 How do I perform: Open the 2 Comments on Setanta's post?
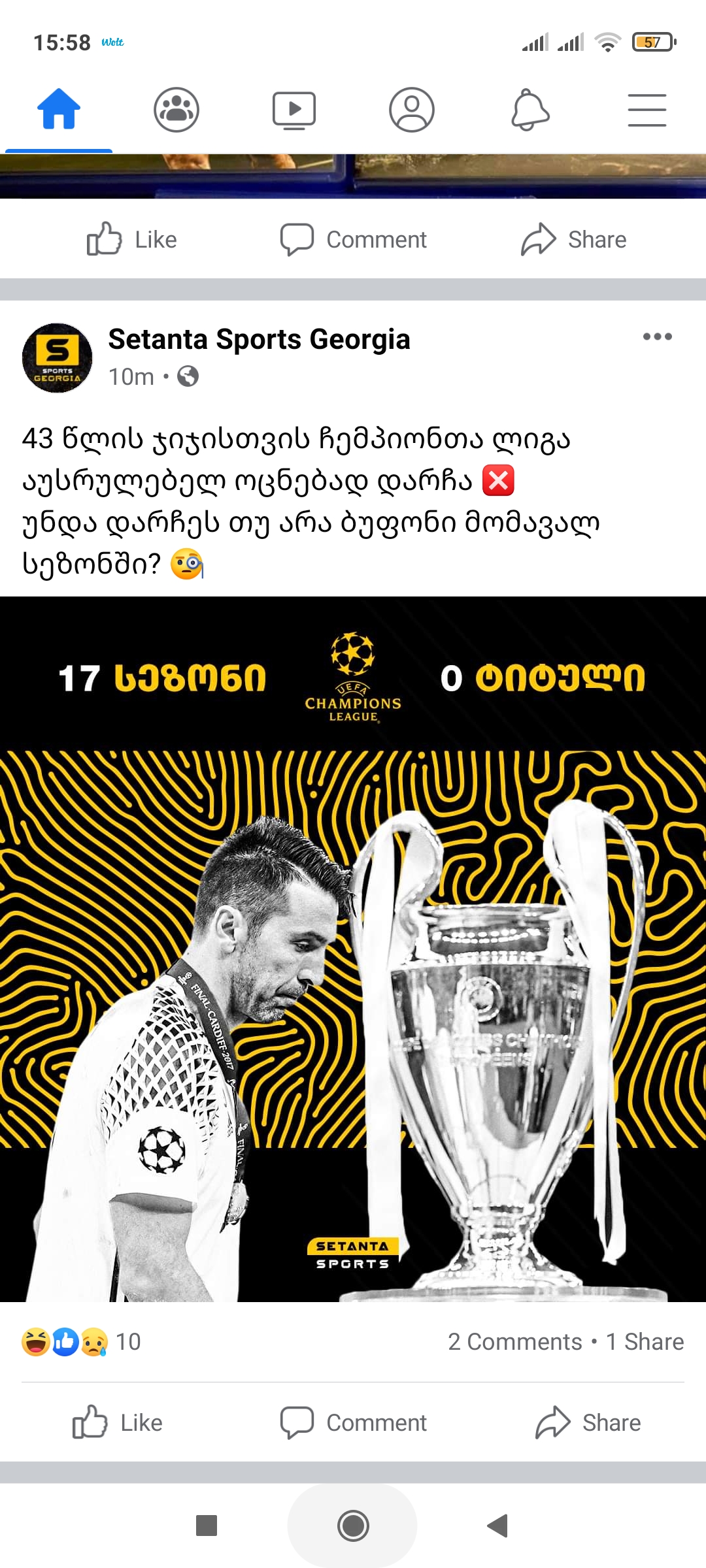(515, 1341)
